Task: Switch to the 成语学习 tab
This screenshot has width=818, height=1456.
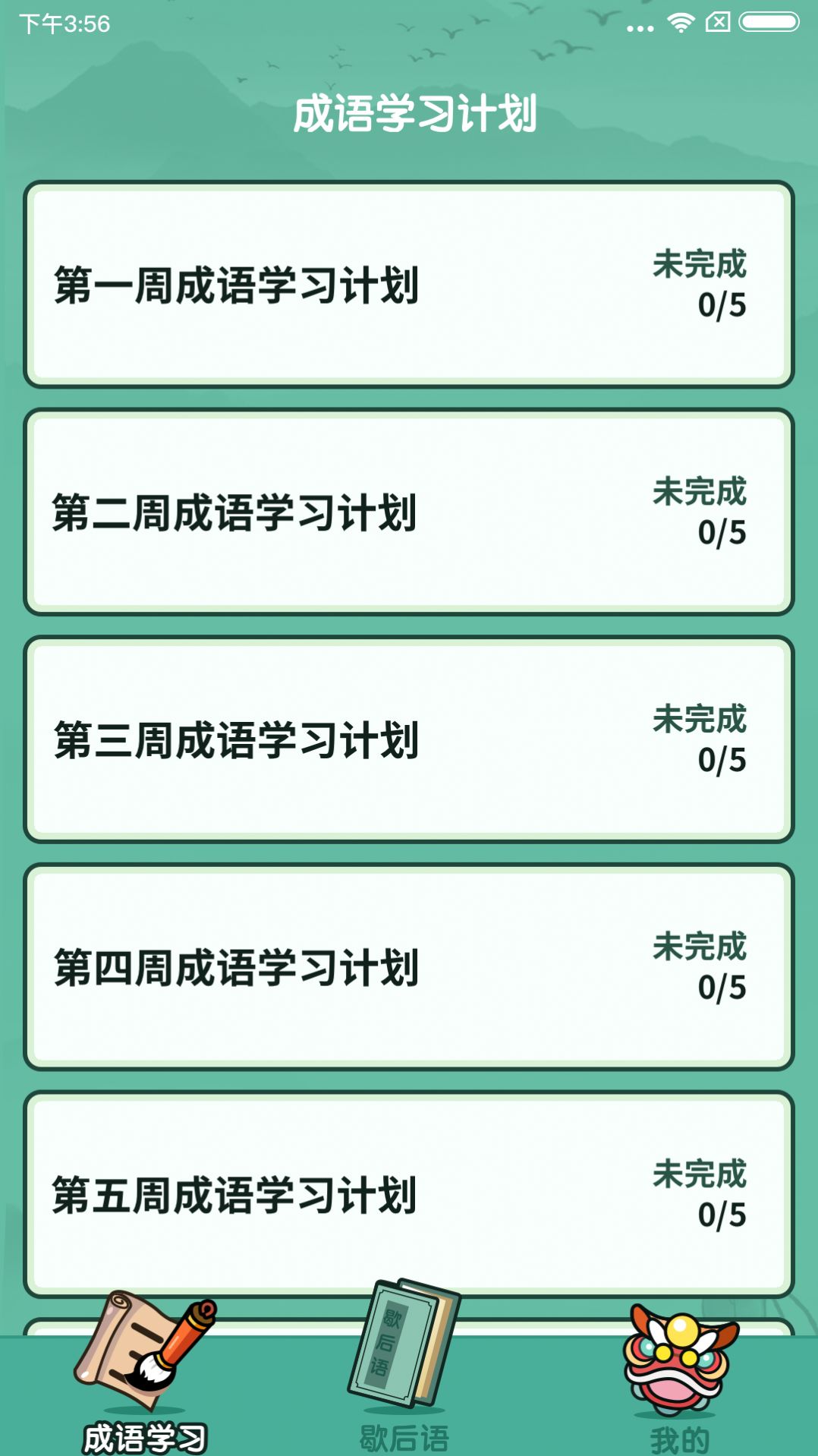Action: 144,1376
